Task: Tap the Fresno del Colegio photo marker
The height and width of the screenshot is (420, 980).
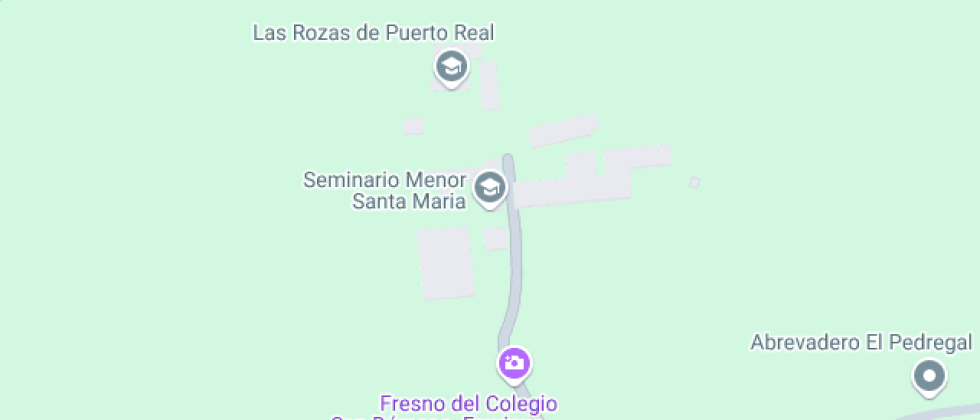Action: [514, 363]
